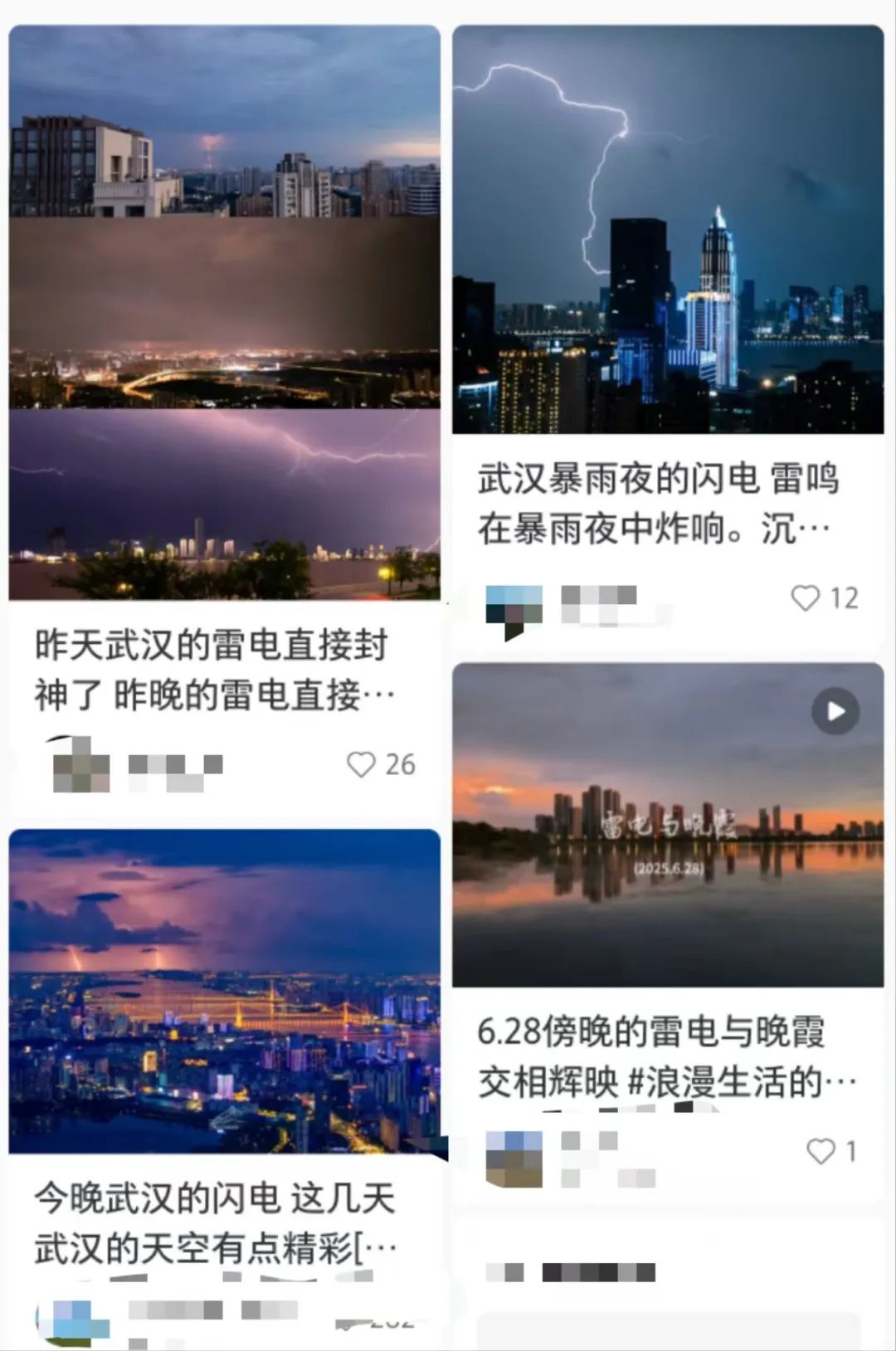Like the post 昨天武汉的雷电直接封神了

(362, 764)
